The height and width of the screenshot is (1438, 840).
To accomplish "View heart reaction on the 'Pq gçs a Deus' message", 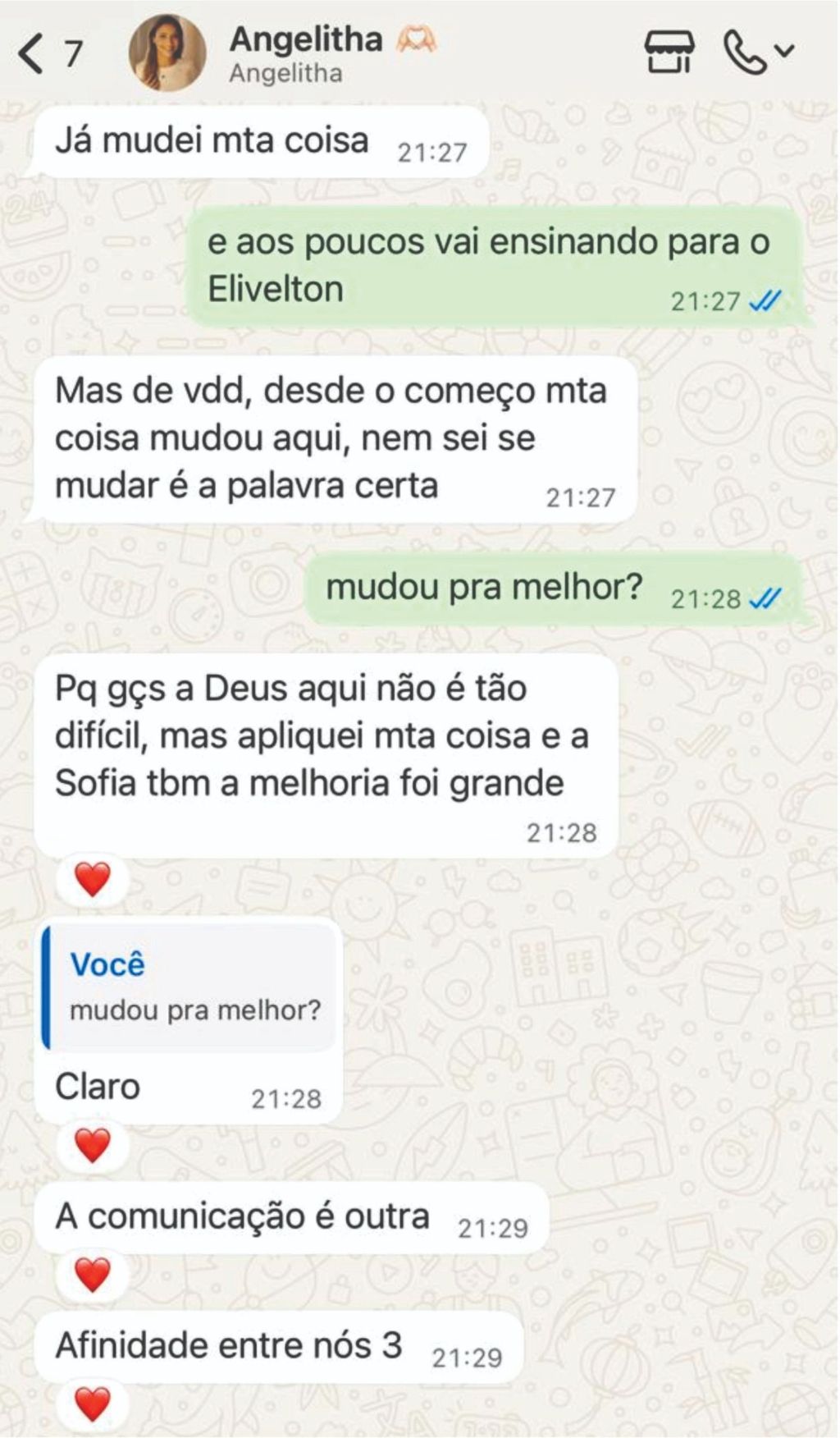I will coord(92,880).
